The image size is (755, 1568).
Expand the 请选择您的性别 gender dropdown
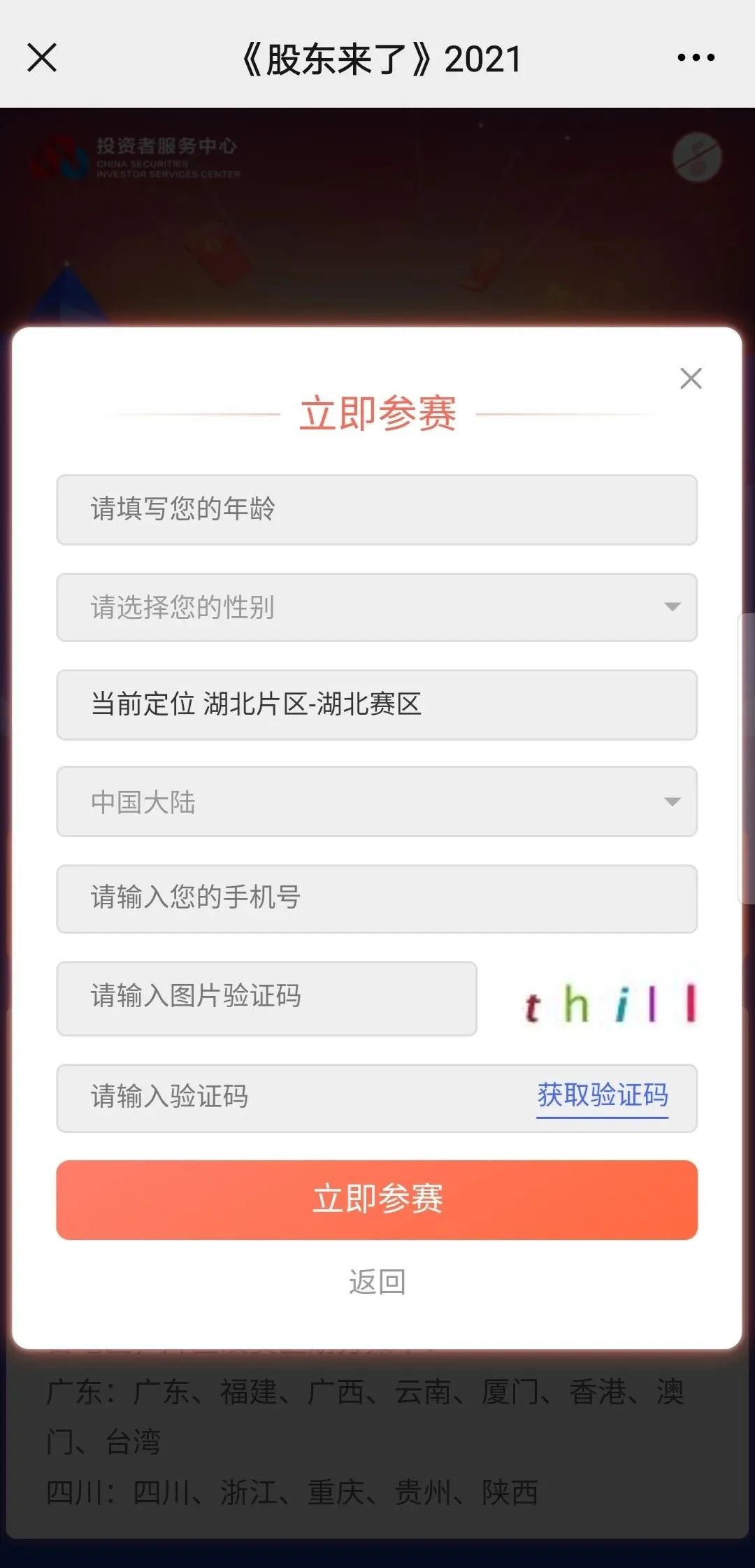click(376, 607)
